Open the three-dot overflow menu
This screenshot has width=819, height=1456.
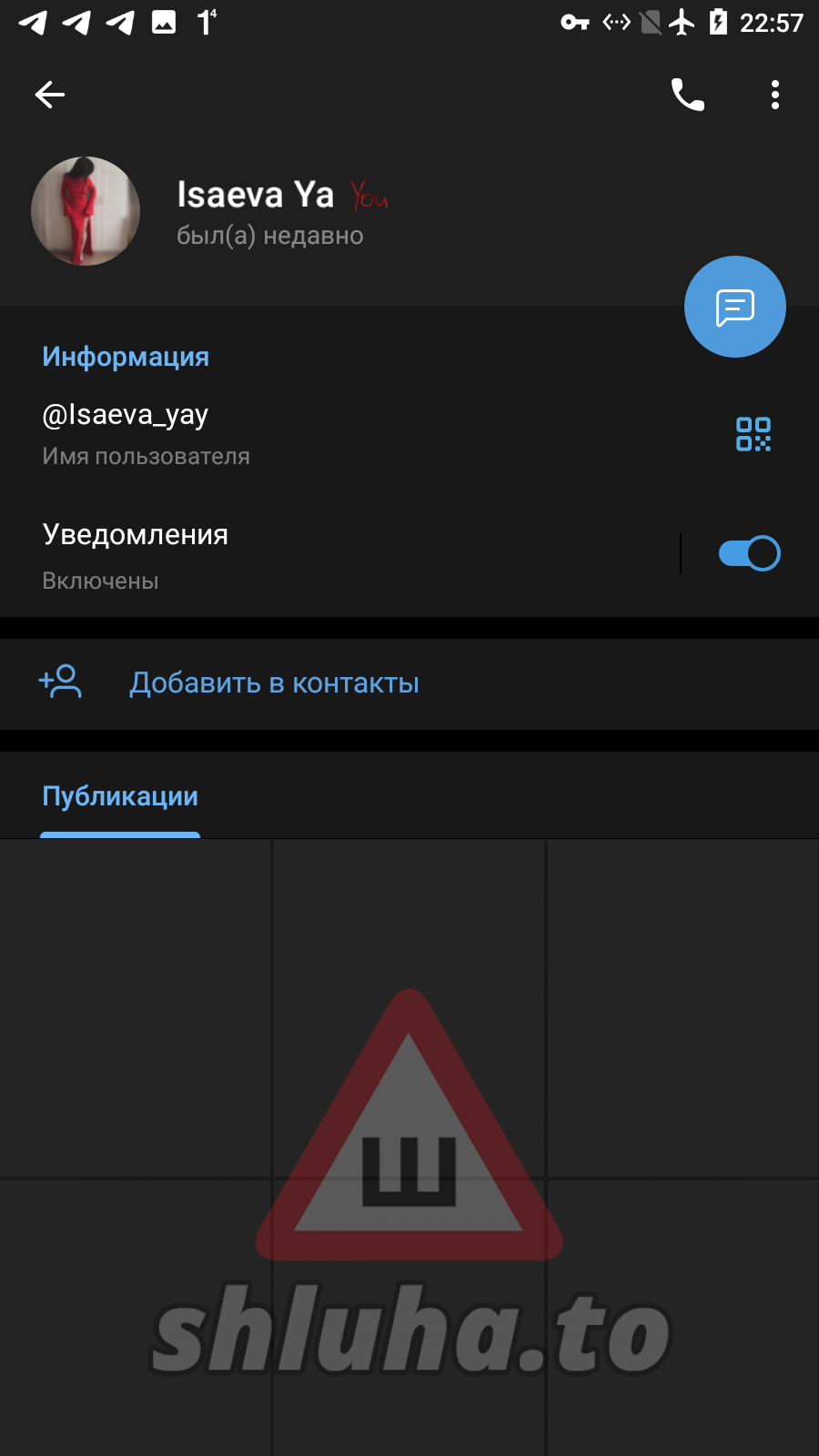774,95
